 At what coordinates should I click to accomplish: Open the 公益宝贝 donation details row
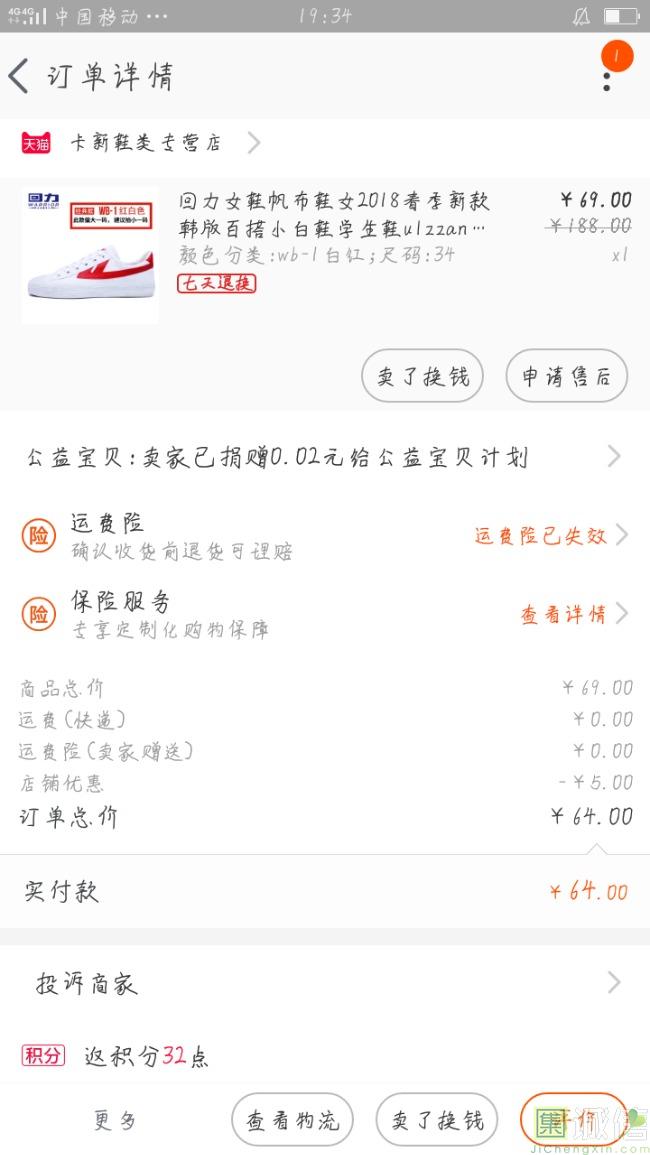click(324, 458)
